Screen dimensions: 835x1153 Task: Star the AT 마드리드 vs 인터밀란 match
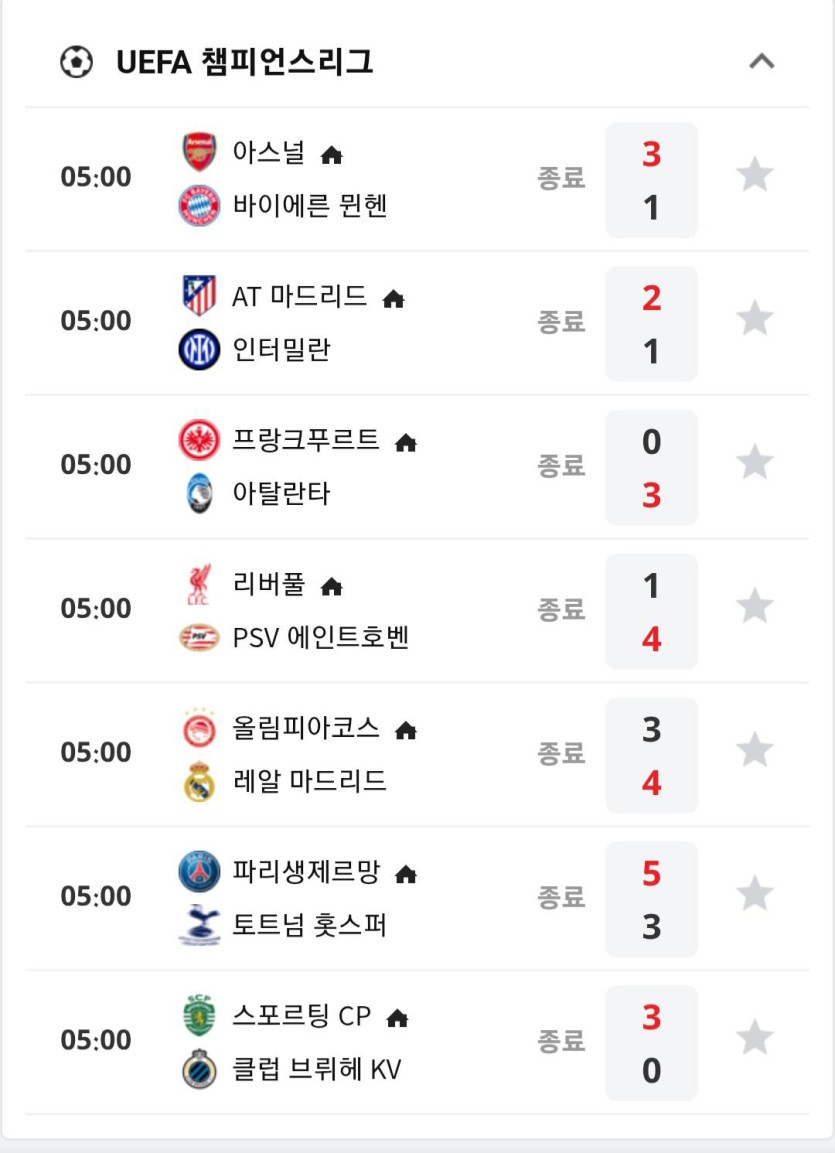(x=755, y=320)
